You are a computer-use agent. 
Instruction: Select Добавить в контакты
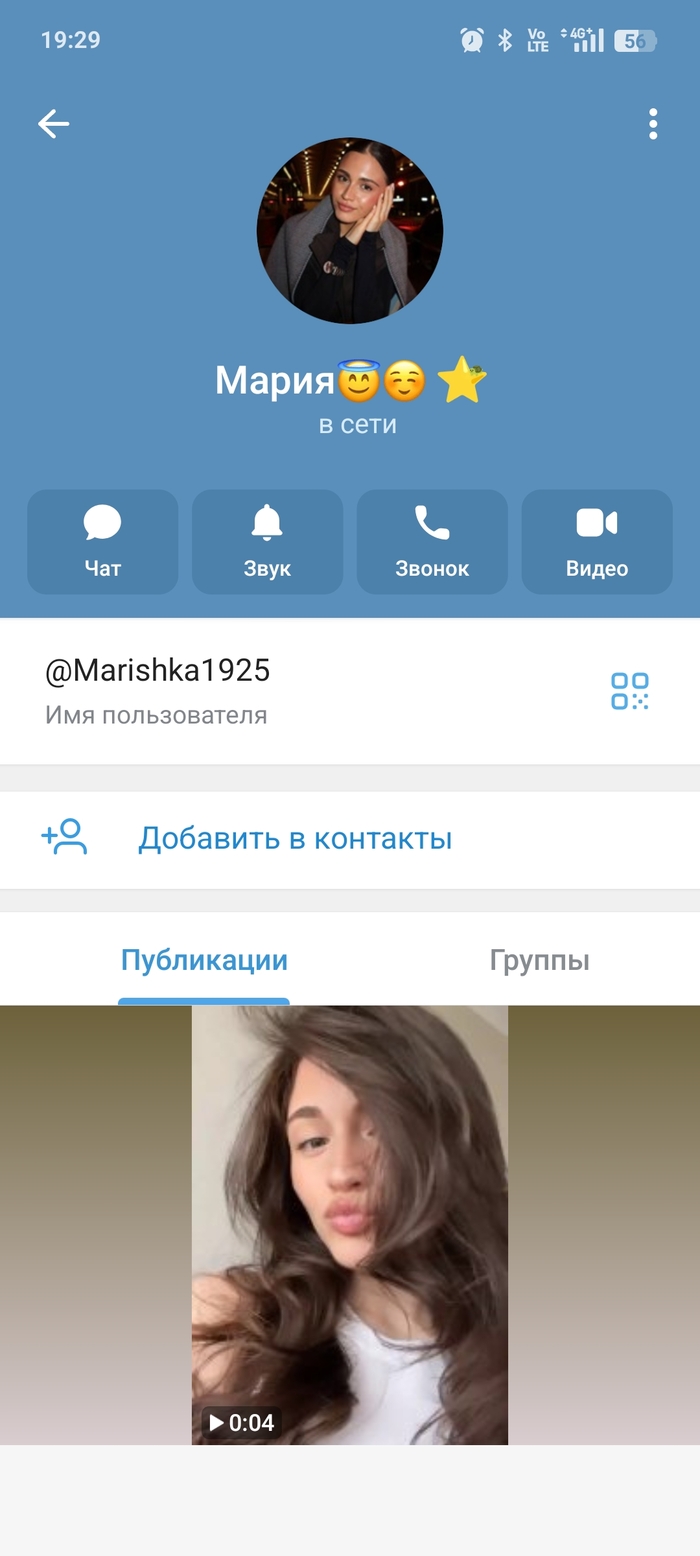294,838
